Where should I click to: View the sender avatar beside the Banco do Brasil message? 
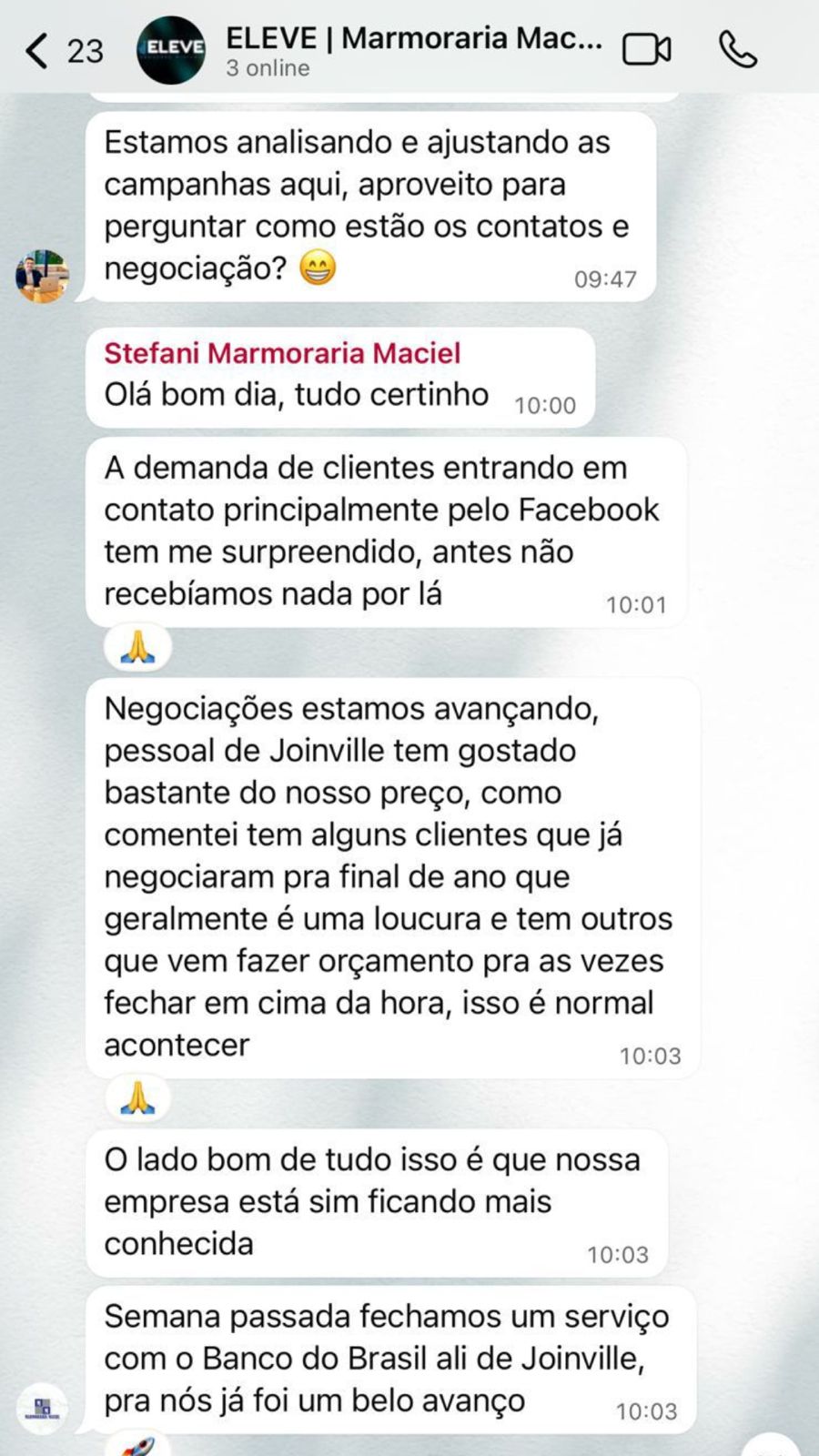click(x=42, y=1407)
